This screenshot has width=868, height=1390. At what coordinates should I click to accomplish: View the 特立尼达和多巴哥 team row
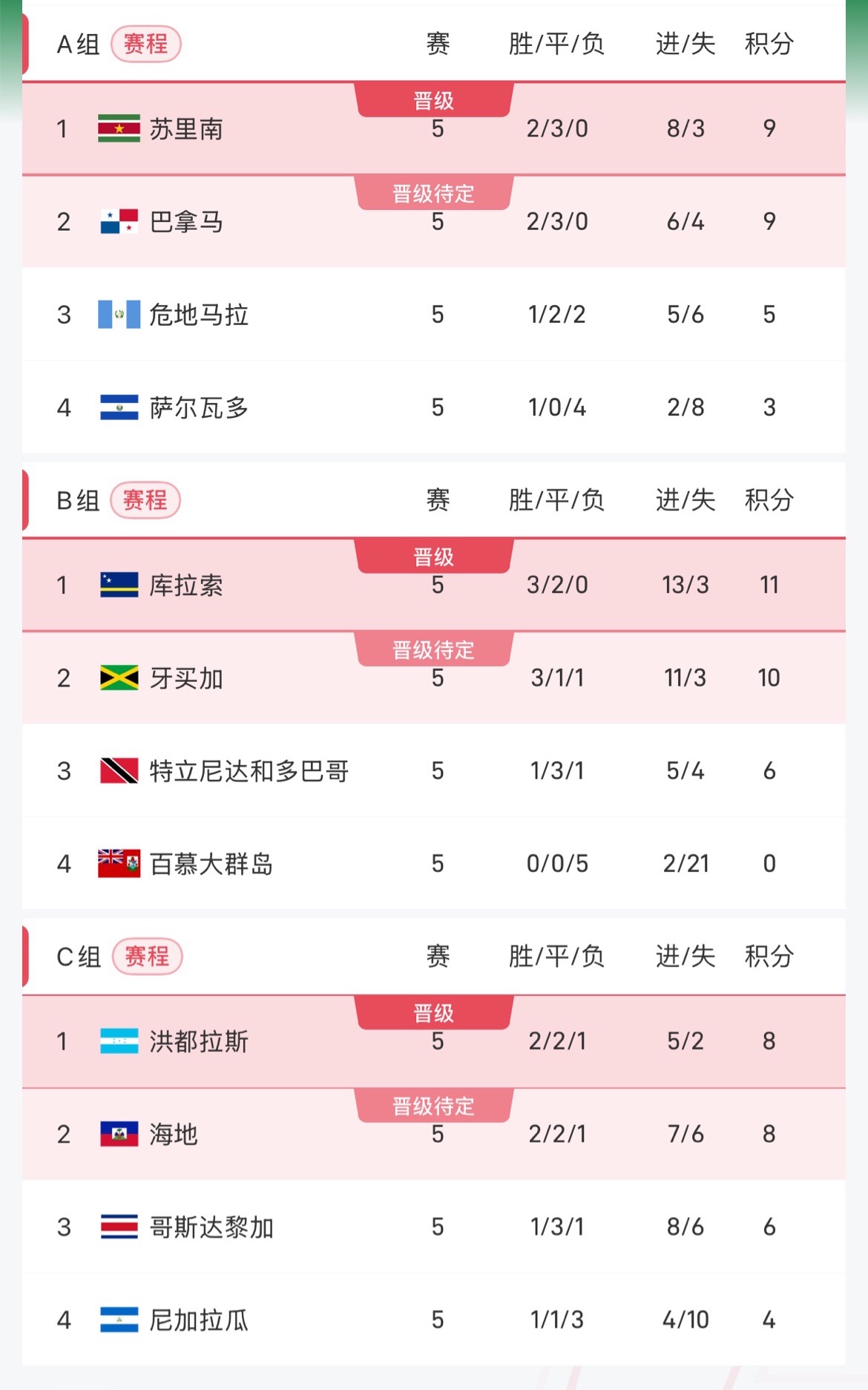[249, 771]
